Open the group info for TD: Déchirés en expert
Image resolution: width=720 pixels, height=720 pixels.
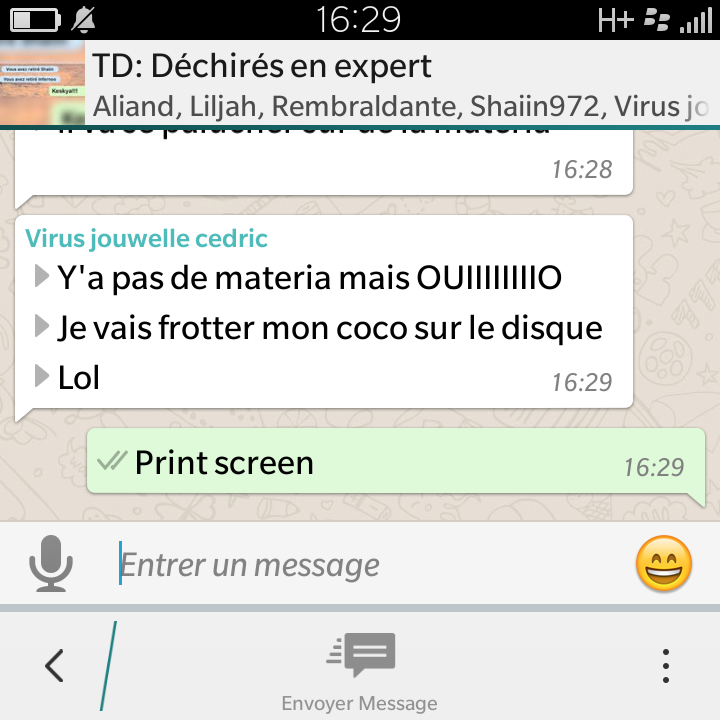(400, 84)
